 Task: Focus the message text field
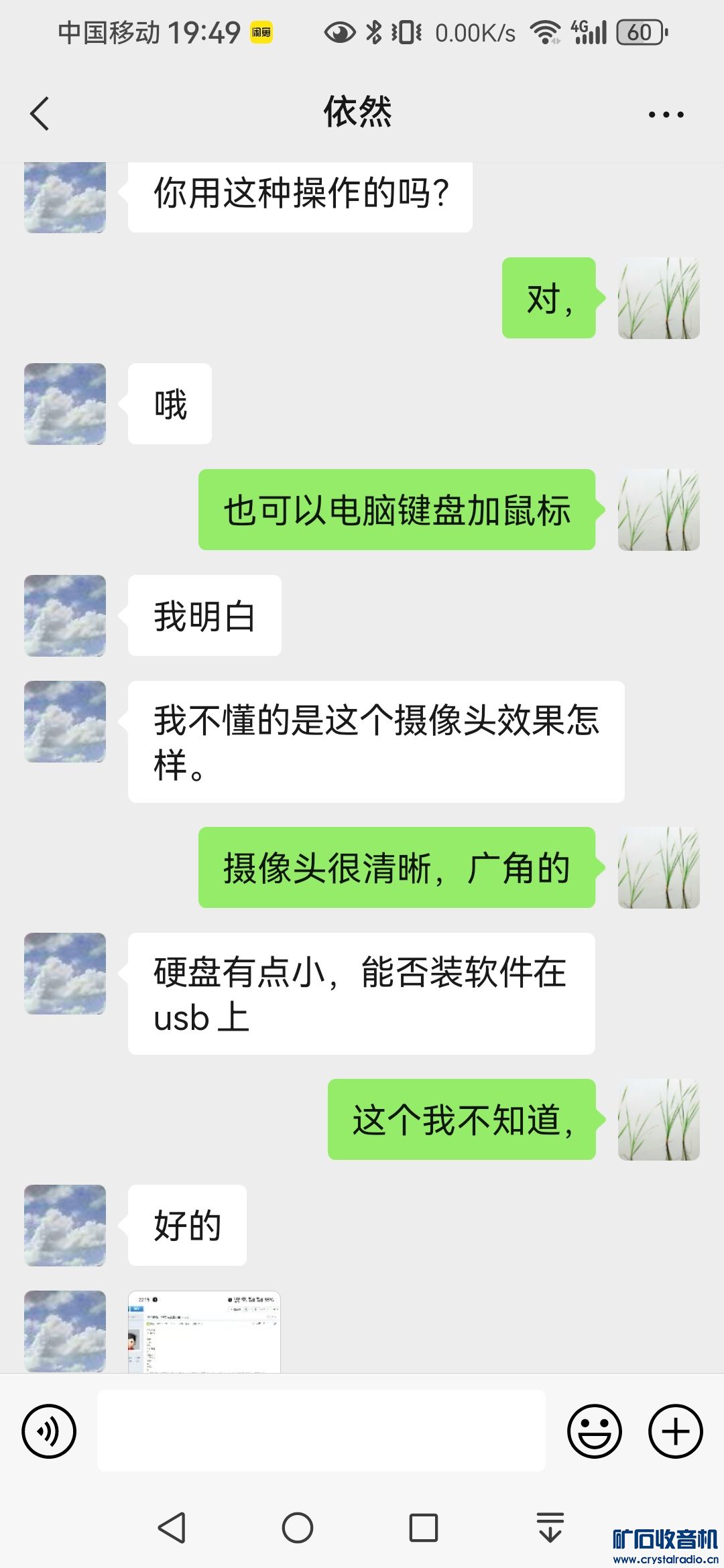point(321,1431)
